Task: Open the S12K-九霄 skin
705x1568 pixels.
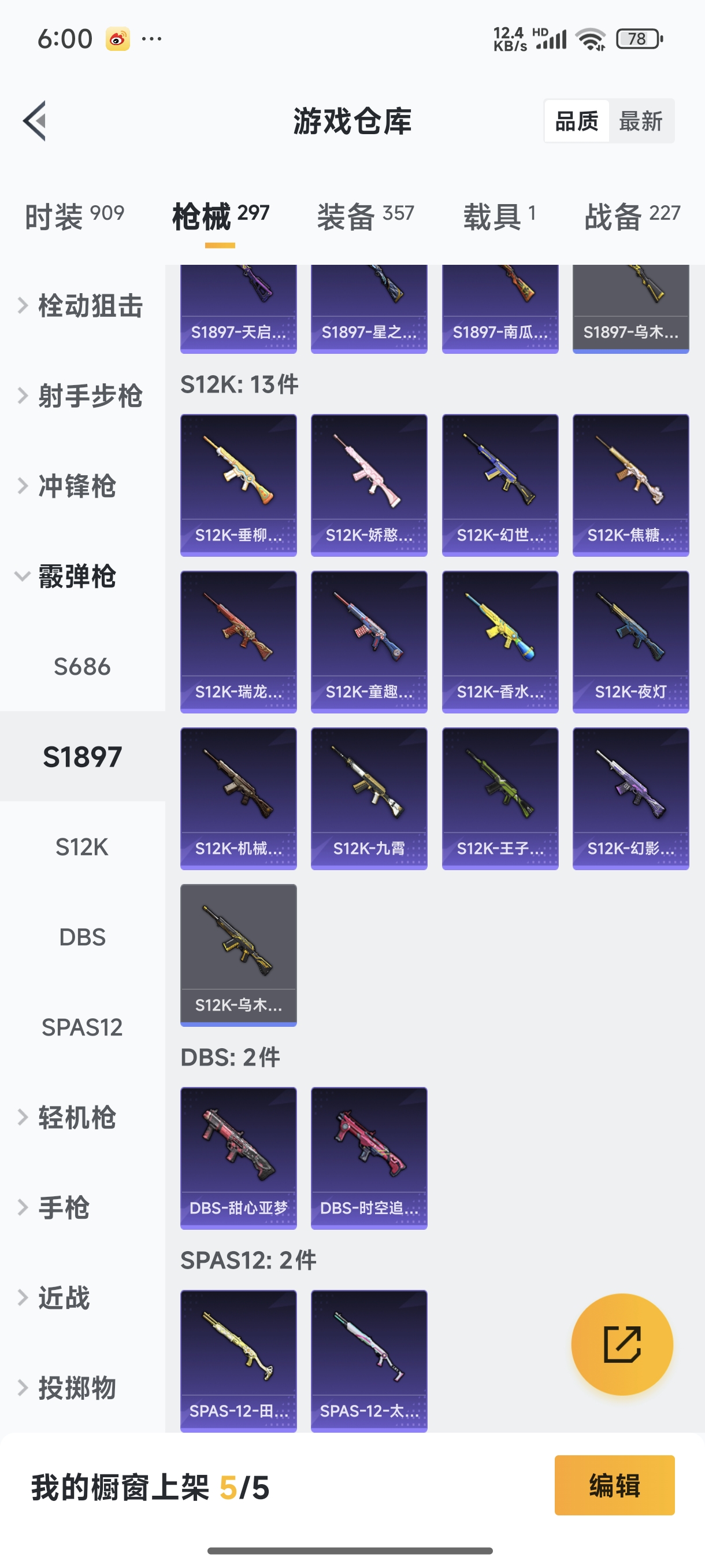Action: [x=369, y=798]
